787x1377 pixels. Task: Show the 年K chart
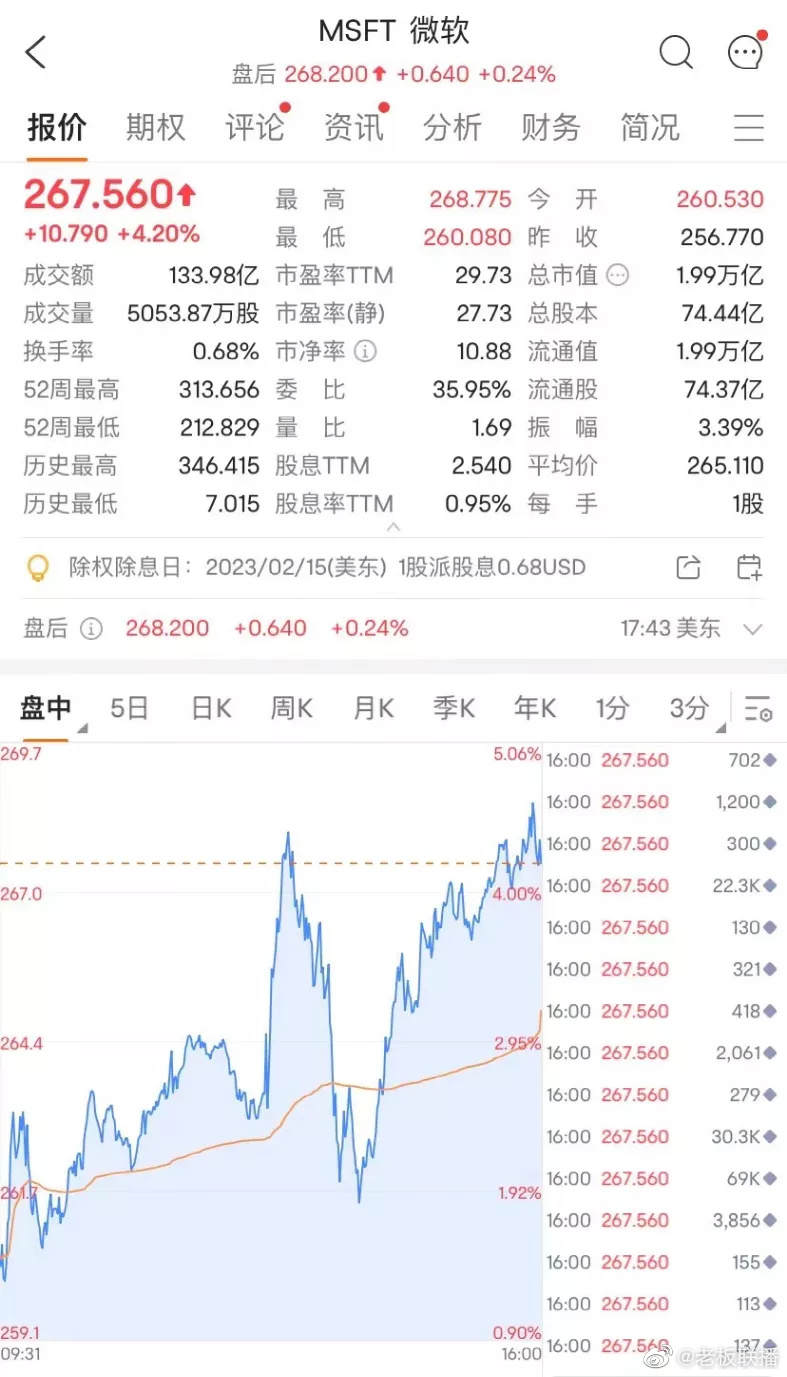click(x=534, y=709)
